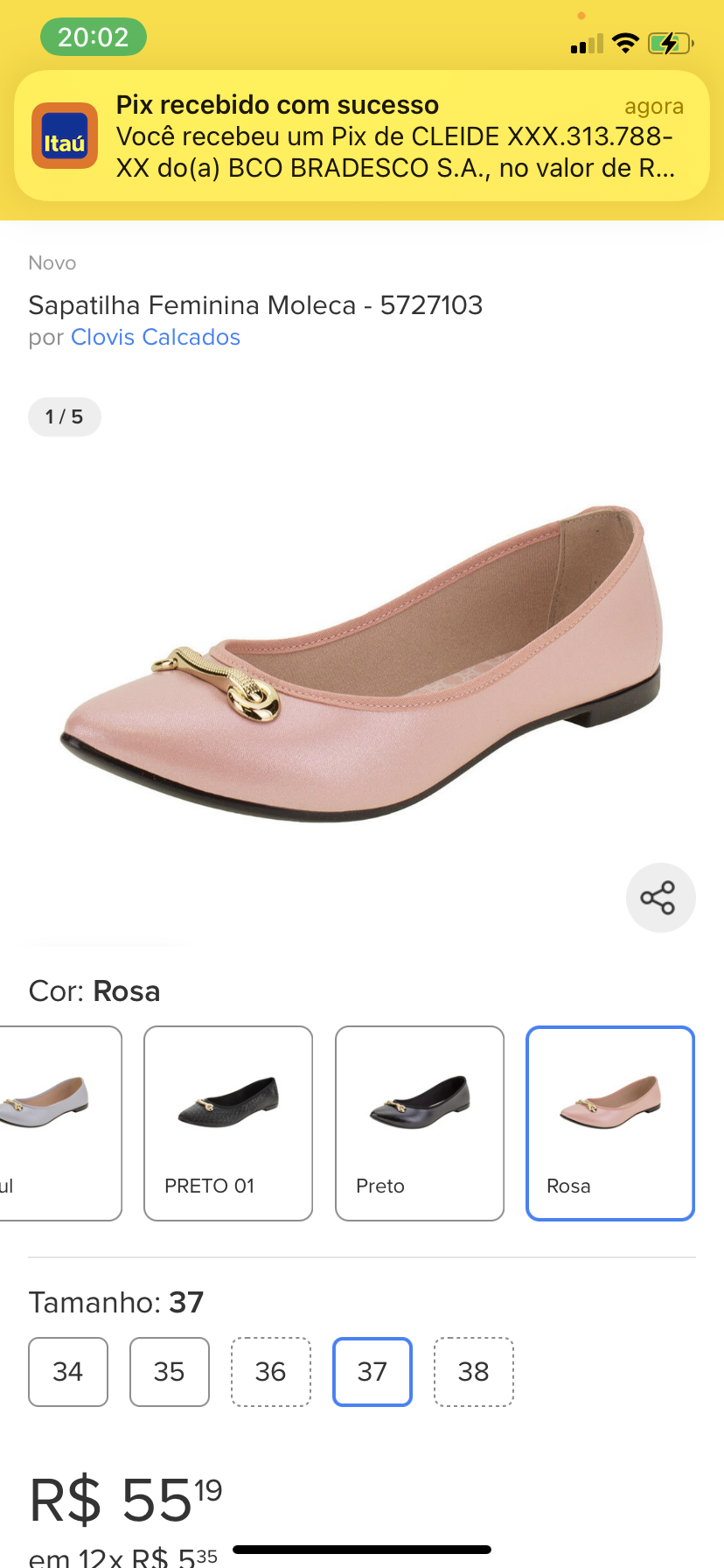
Task: Pick size 36
Action: pos(271,1372)
